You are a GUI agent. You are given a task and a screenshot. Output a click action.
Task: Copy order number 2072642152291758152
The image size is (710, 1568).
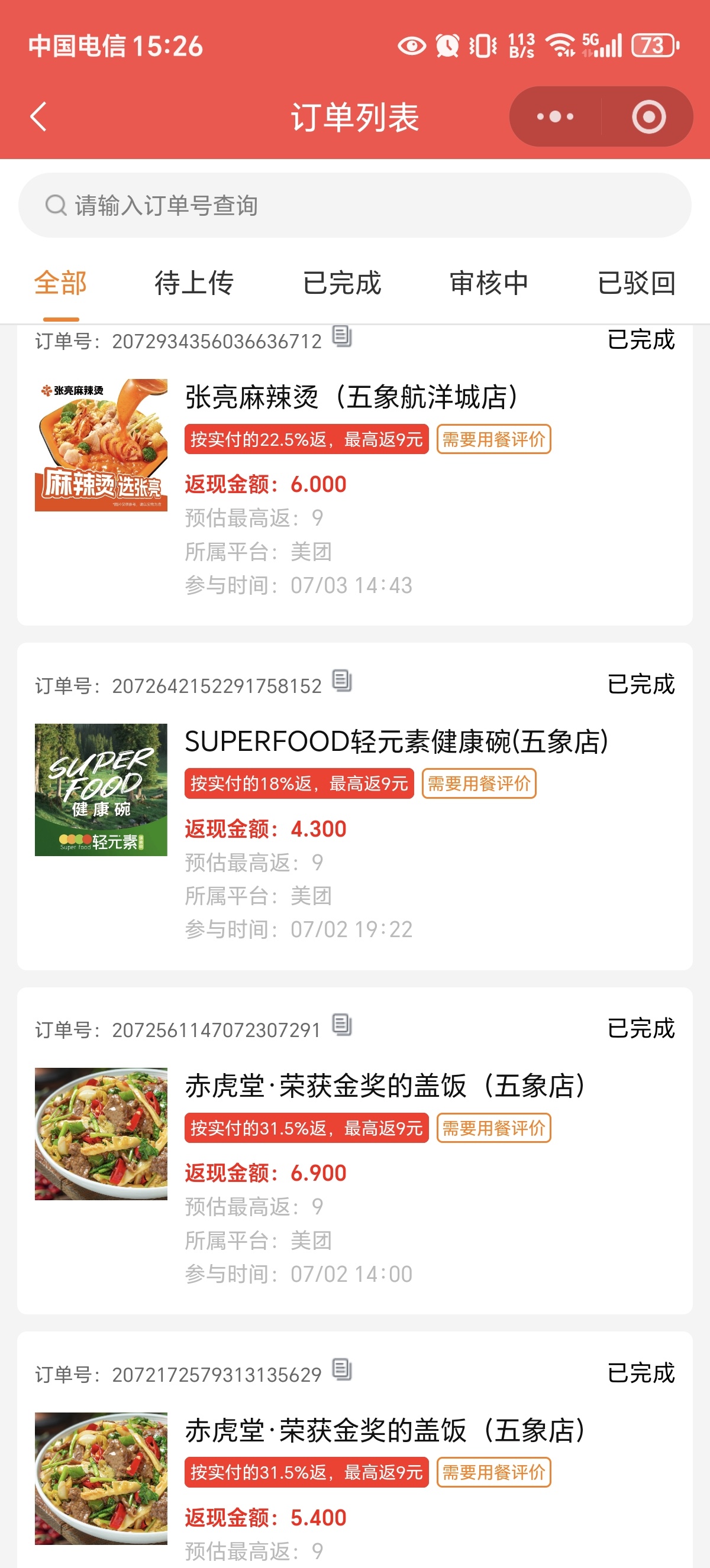click(341, 681)
